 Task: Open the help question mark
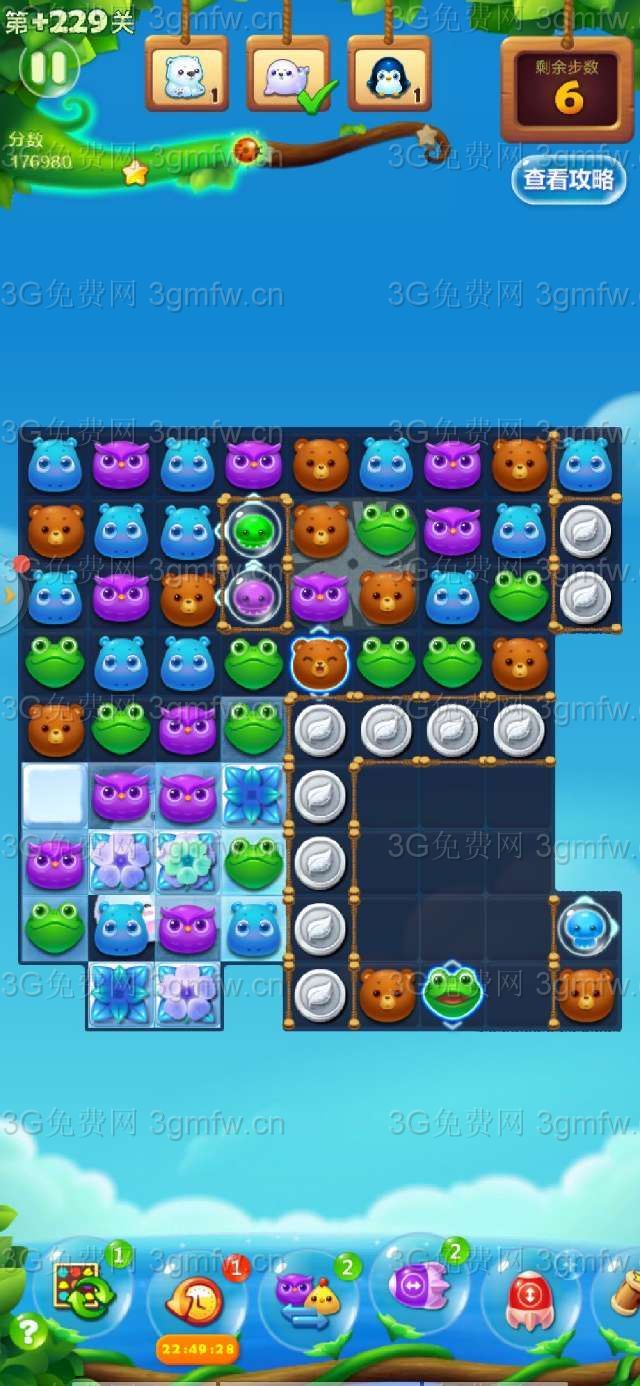click(x=29, y=1331)
